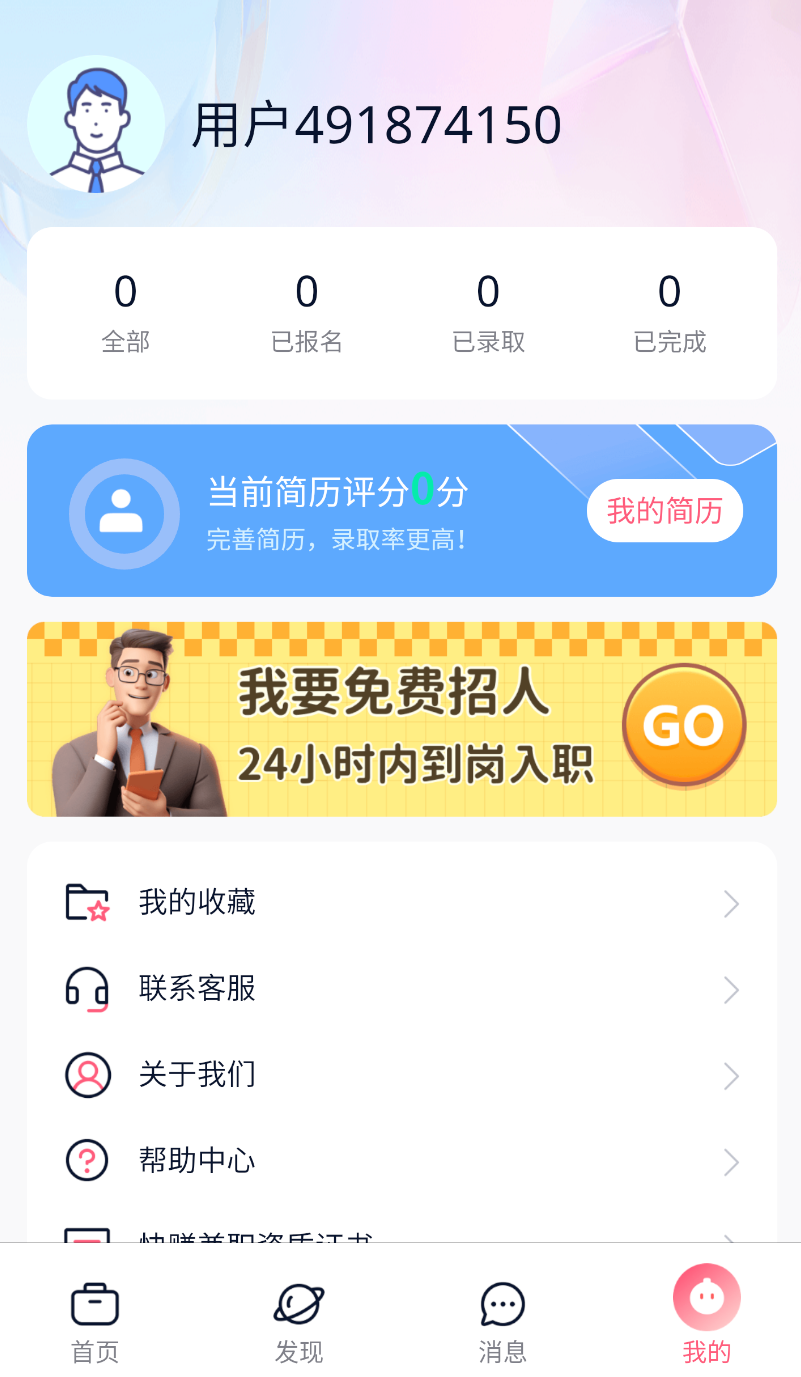Click the 帮助中心 question mark icon
The image size is (801, 1377).
(87, 1161)
